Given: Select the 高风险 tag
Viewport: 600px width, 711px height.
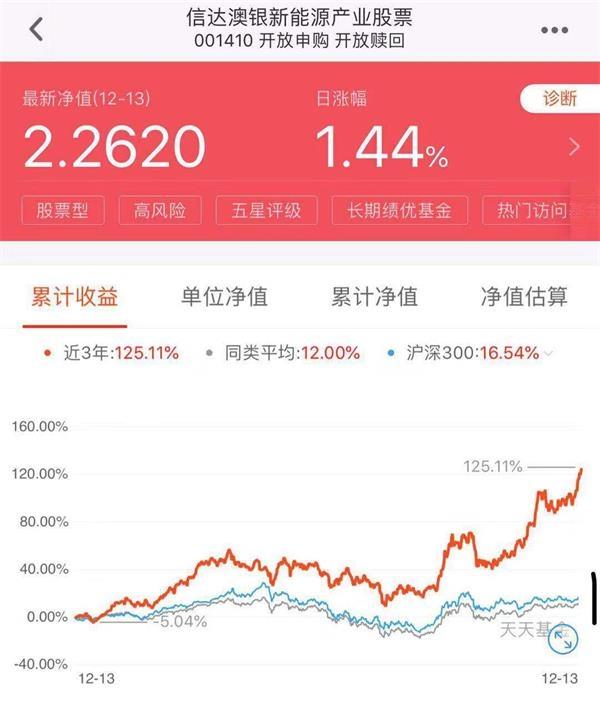Looking at the screenshot, I should coord(160,210).
